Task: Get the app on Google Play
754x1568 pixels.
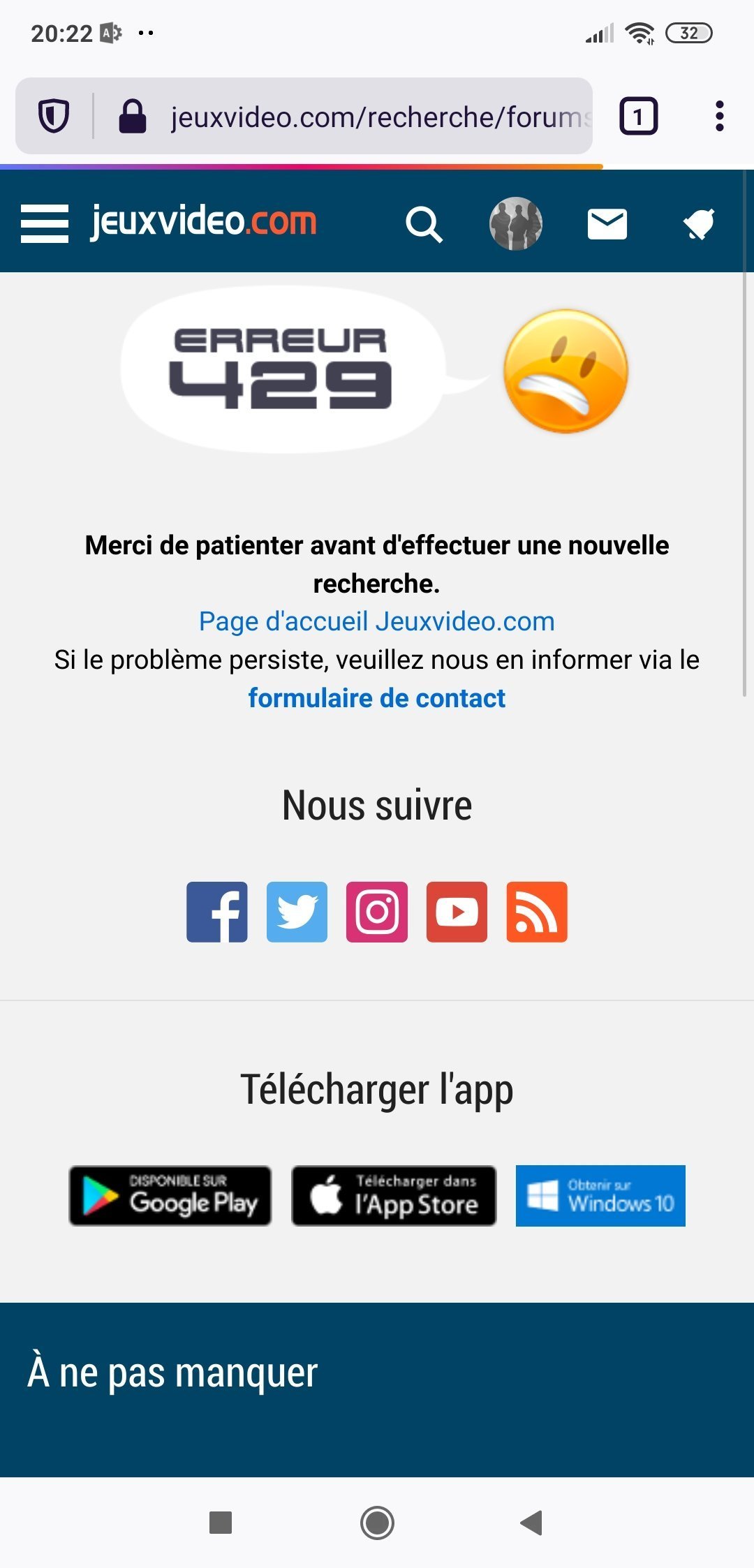Action: 170,1195
